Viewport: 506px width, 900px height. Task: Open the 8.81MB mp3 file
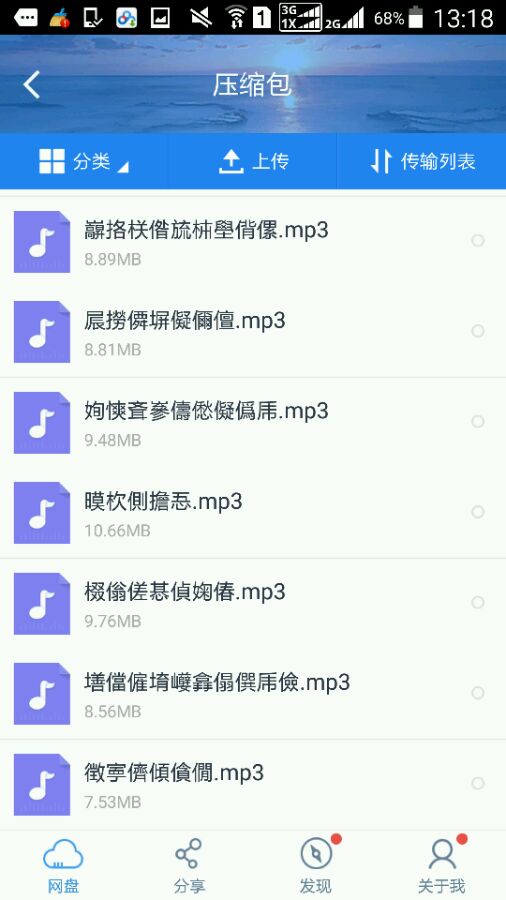tap(253, 332)
